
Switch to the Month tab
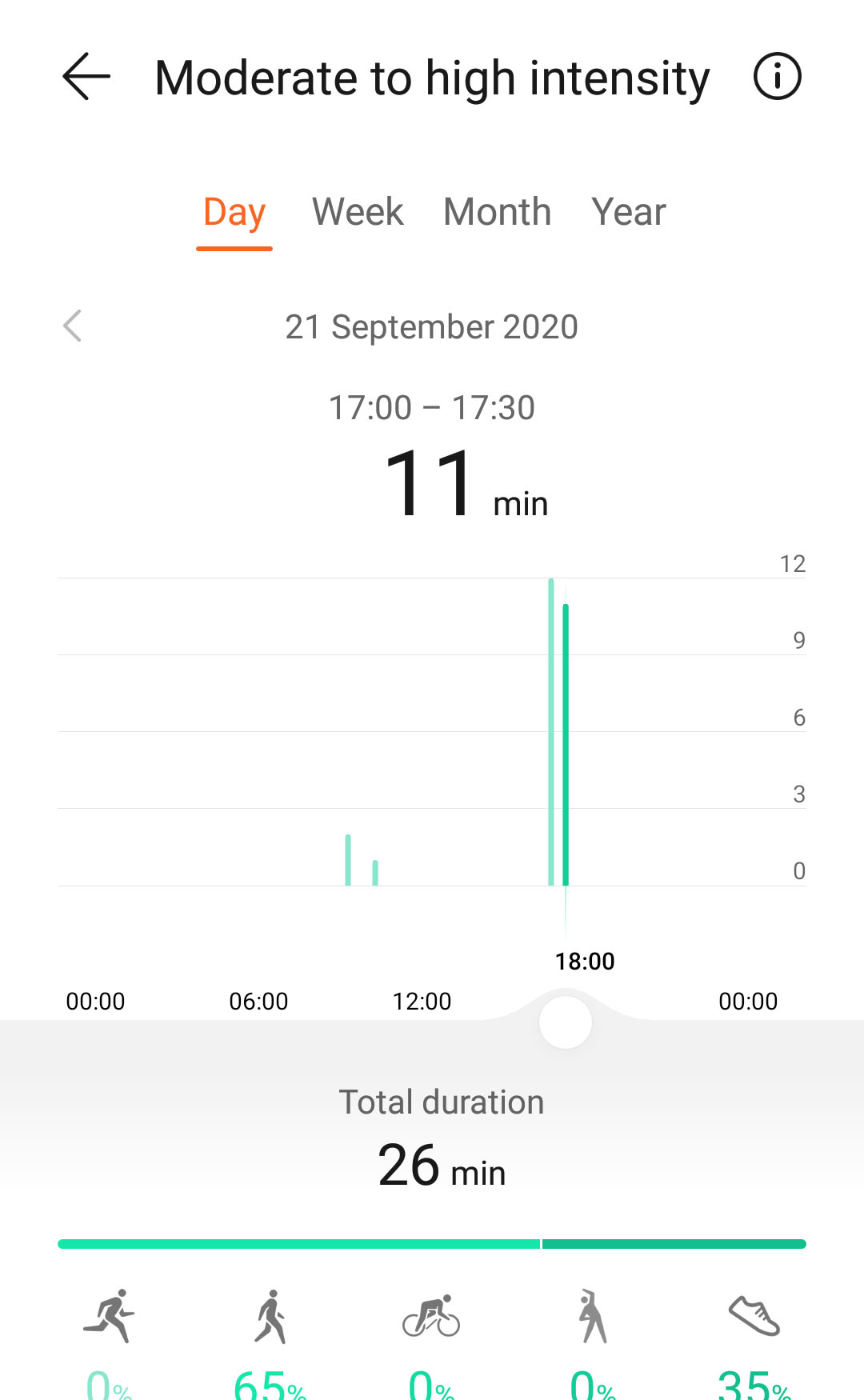point(498,213)
